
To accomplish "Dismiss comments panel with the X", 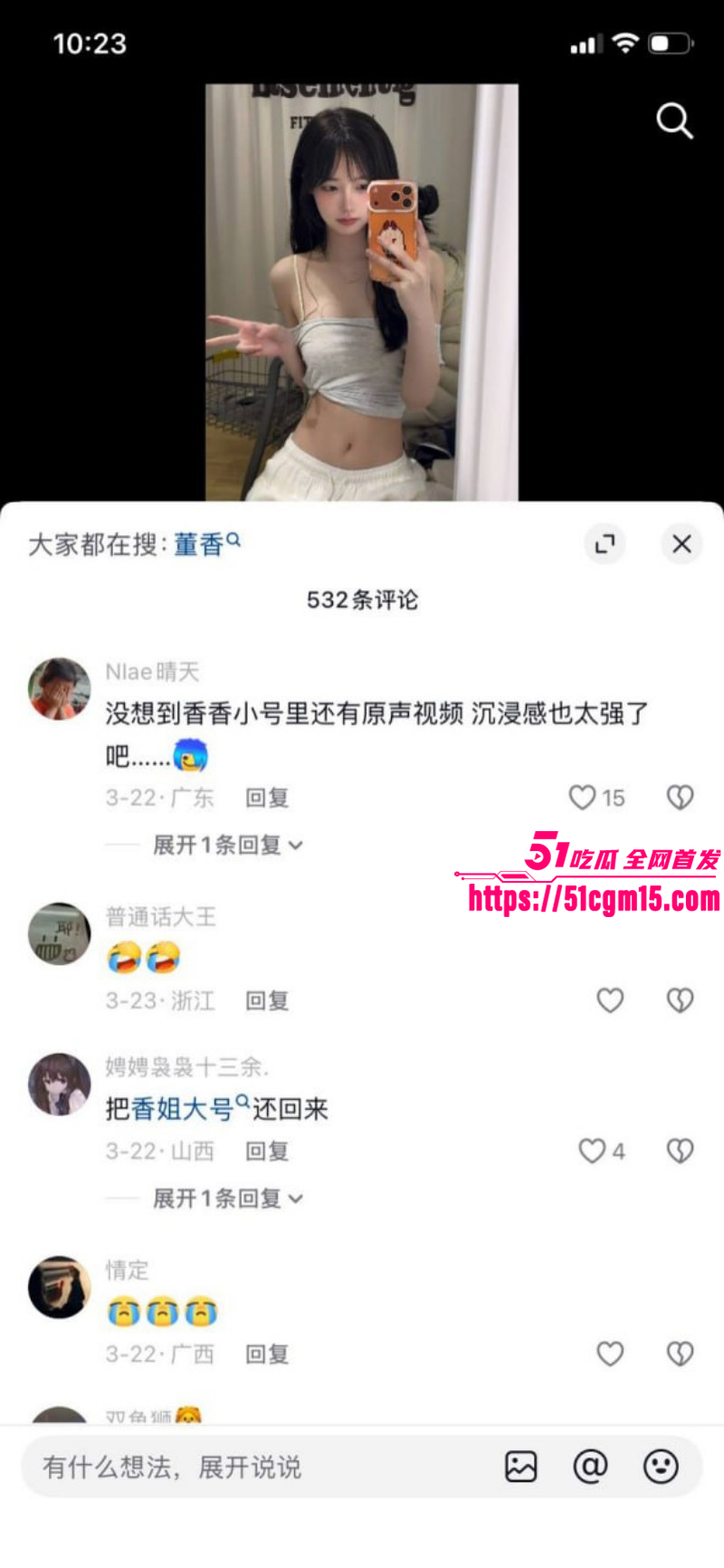I will click(x=681, y=544).
